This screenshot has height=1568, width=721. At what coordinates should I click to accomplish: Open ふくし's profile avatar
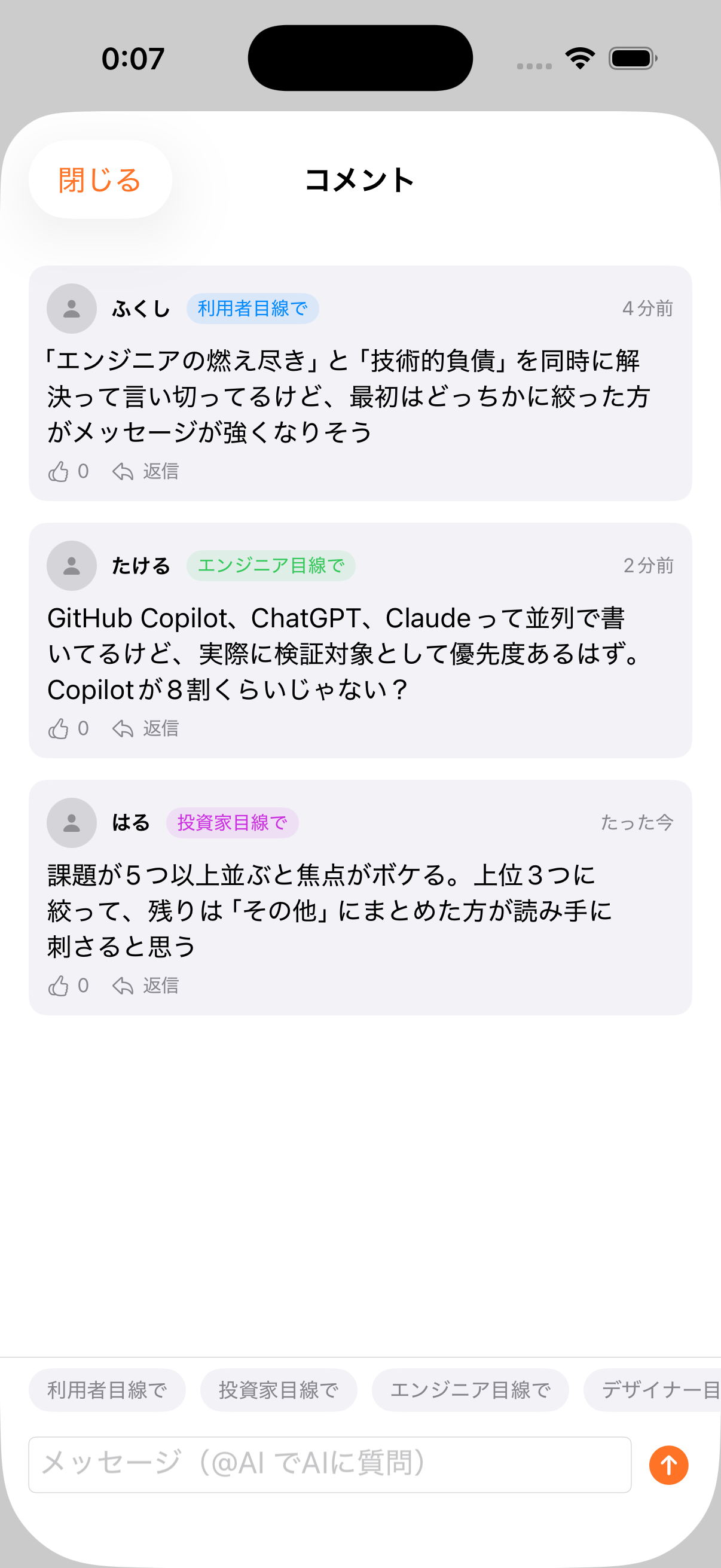click(71, 308)
